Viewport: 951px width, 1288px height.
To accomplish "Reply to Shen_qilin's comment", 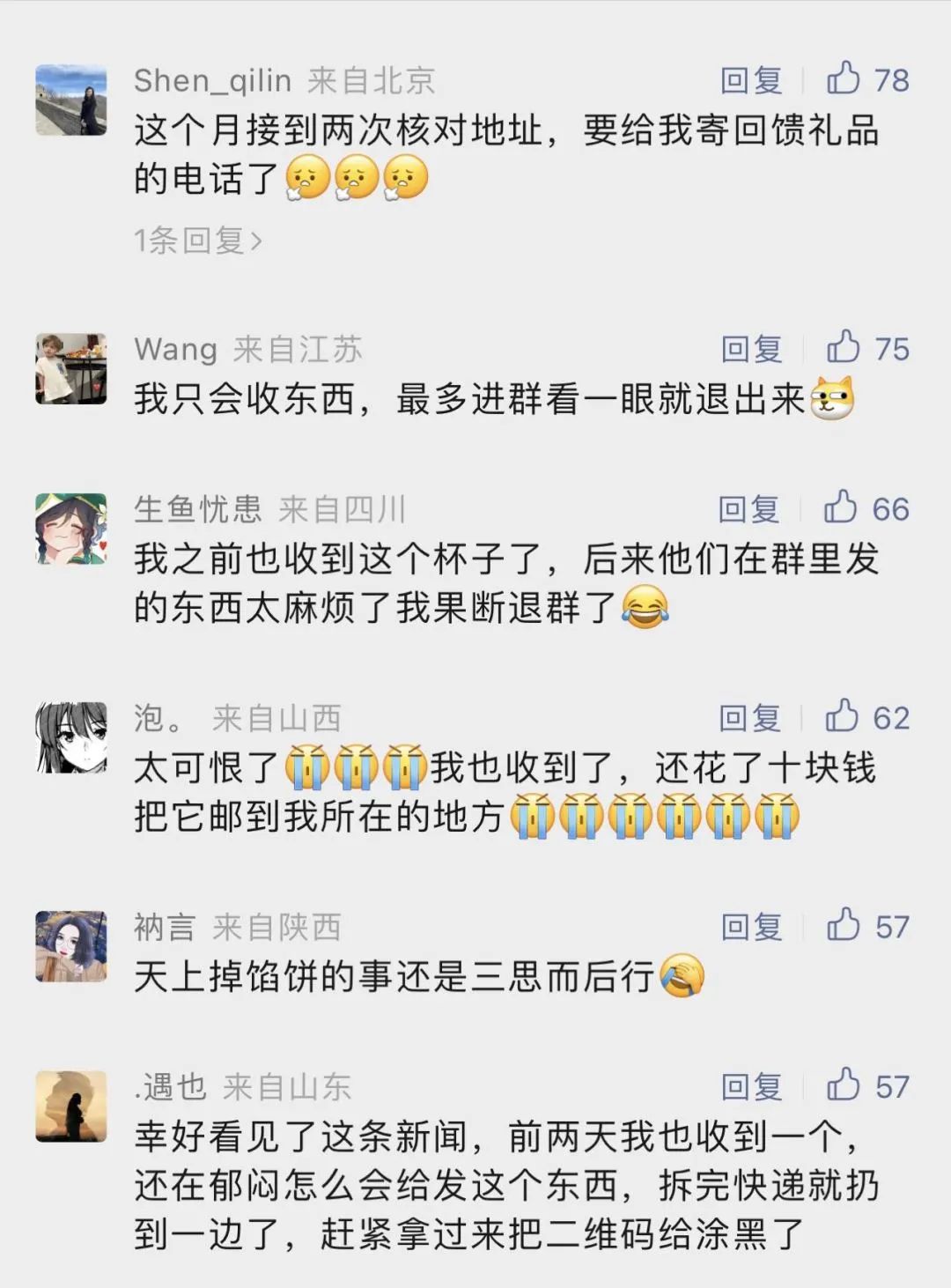I will click(751, 81).
